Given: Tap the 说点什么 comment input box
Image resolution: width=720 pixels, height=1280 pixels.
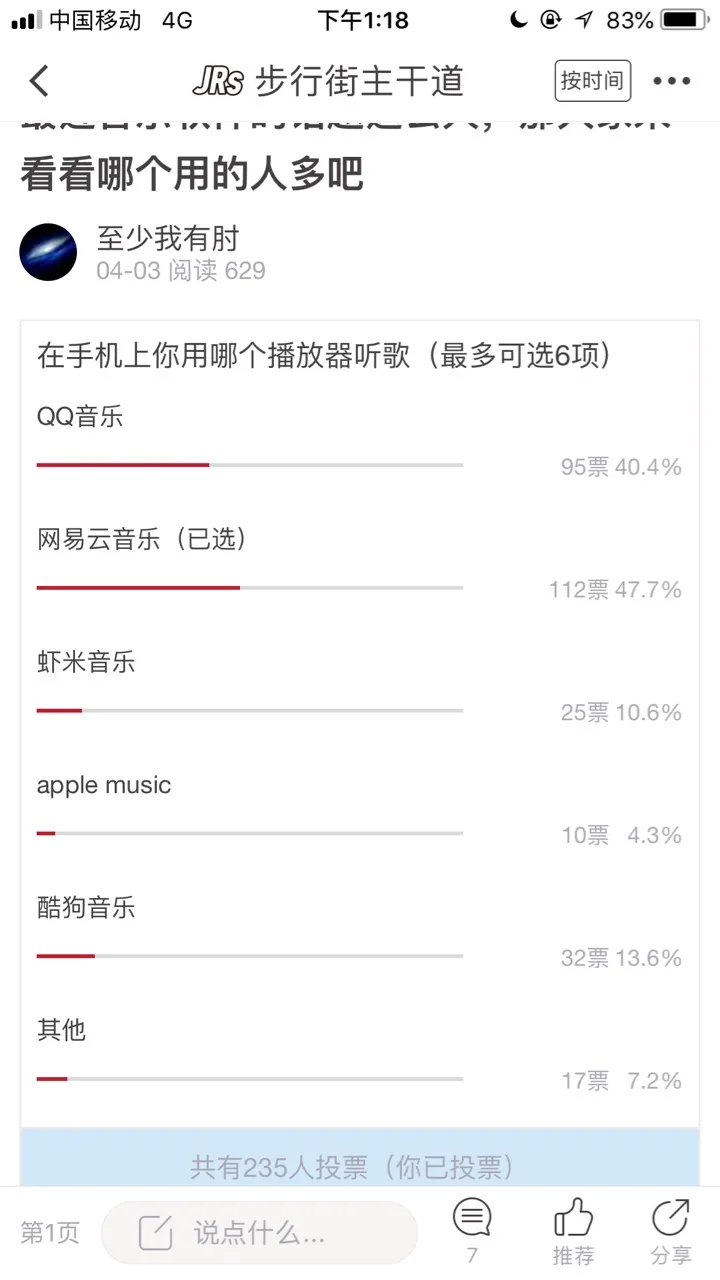Looking at the screenshot, I should pos(260,1232).
